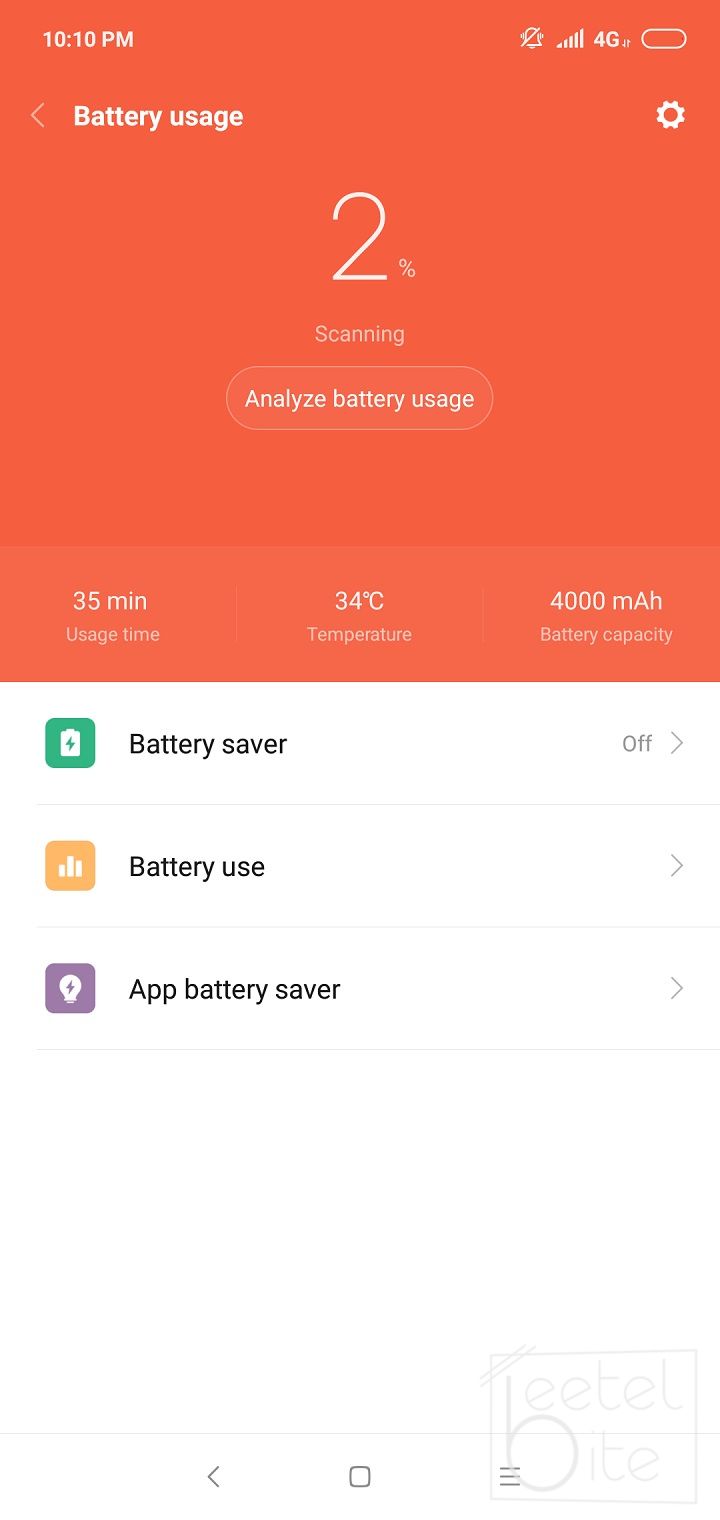The image size is (720, 1520).
Task: Tap the system home button
Action: click(x=360, y=1476)
